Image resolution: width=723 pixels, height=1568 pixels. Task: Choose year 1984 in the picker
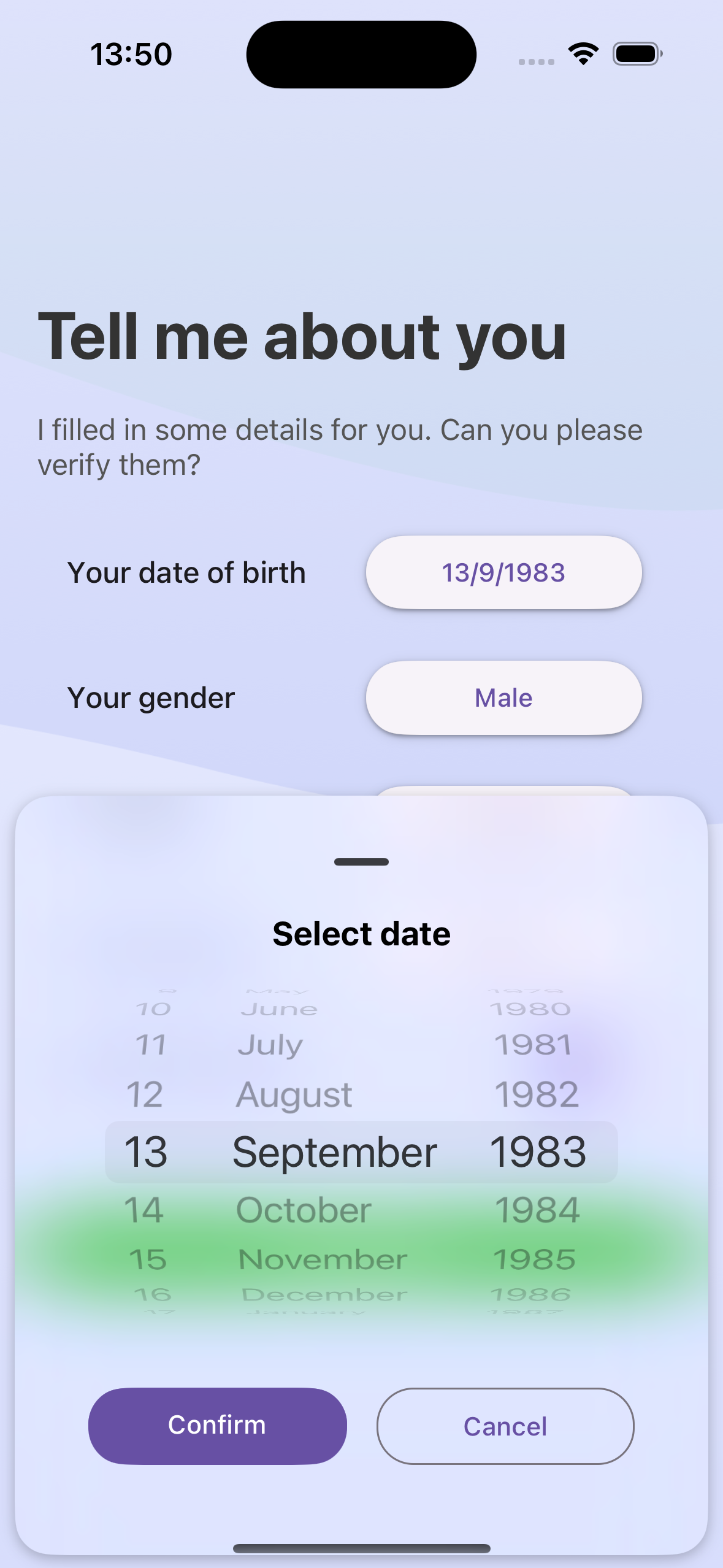click(537, 1210)
